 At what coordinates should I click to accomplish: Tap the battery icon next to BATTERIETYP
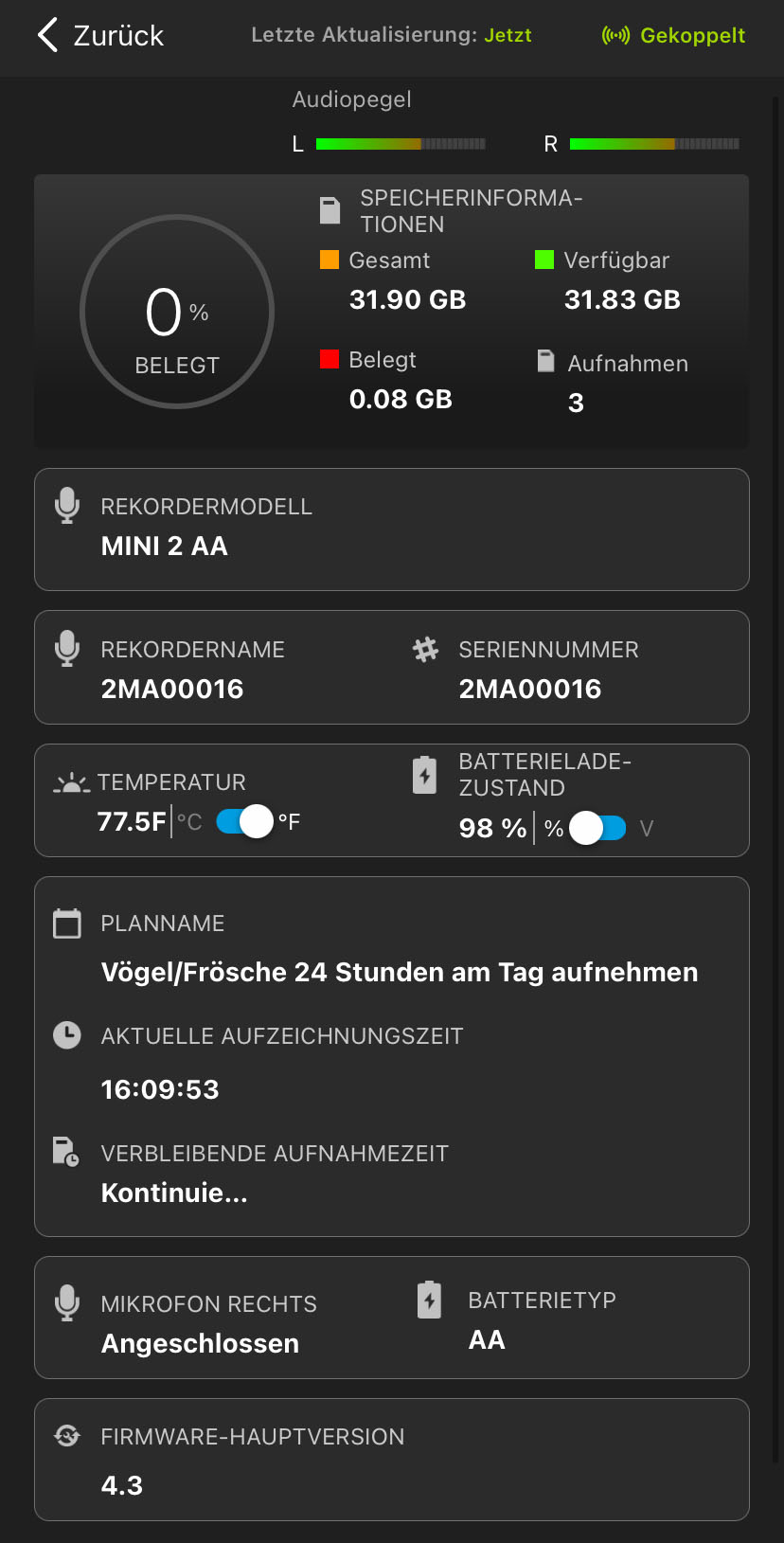[x=429, y=1300]
